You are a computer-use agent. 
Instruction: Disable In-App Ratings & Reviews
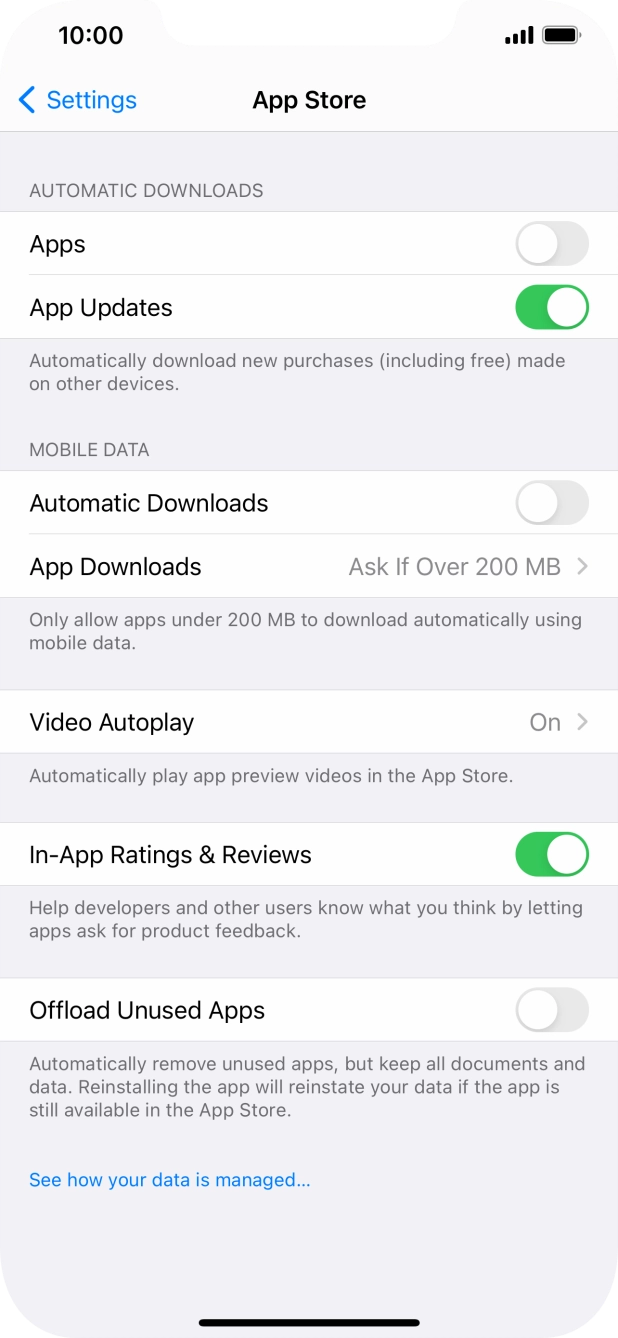(552, 854)
